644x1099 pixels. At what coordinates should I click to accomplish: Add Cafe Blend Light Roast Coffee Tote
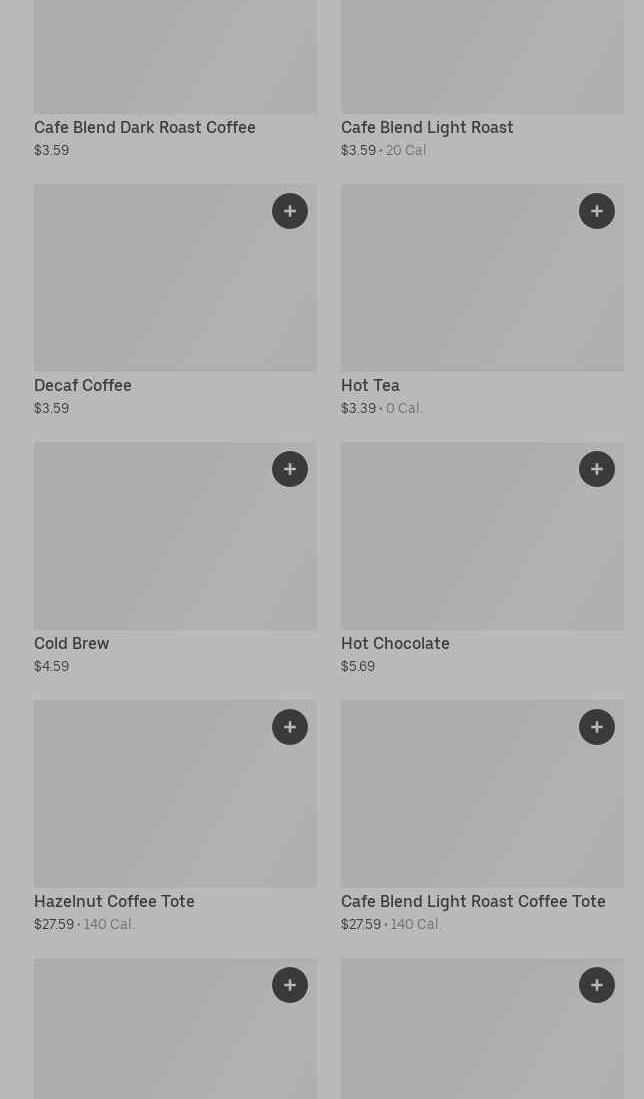click(x=597, y=727)
